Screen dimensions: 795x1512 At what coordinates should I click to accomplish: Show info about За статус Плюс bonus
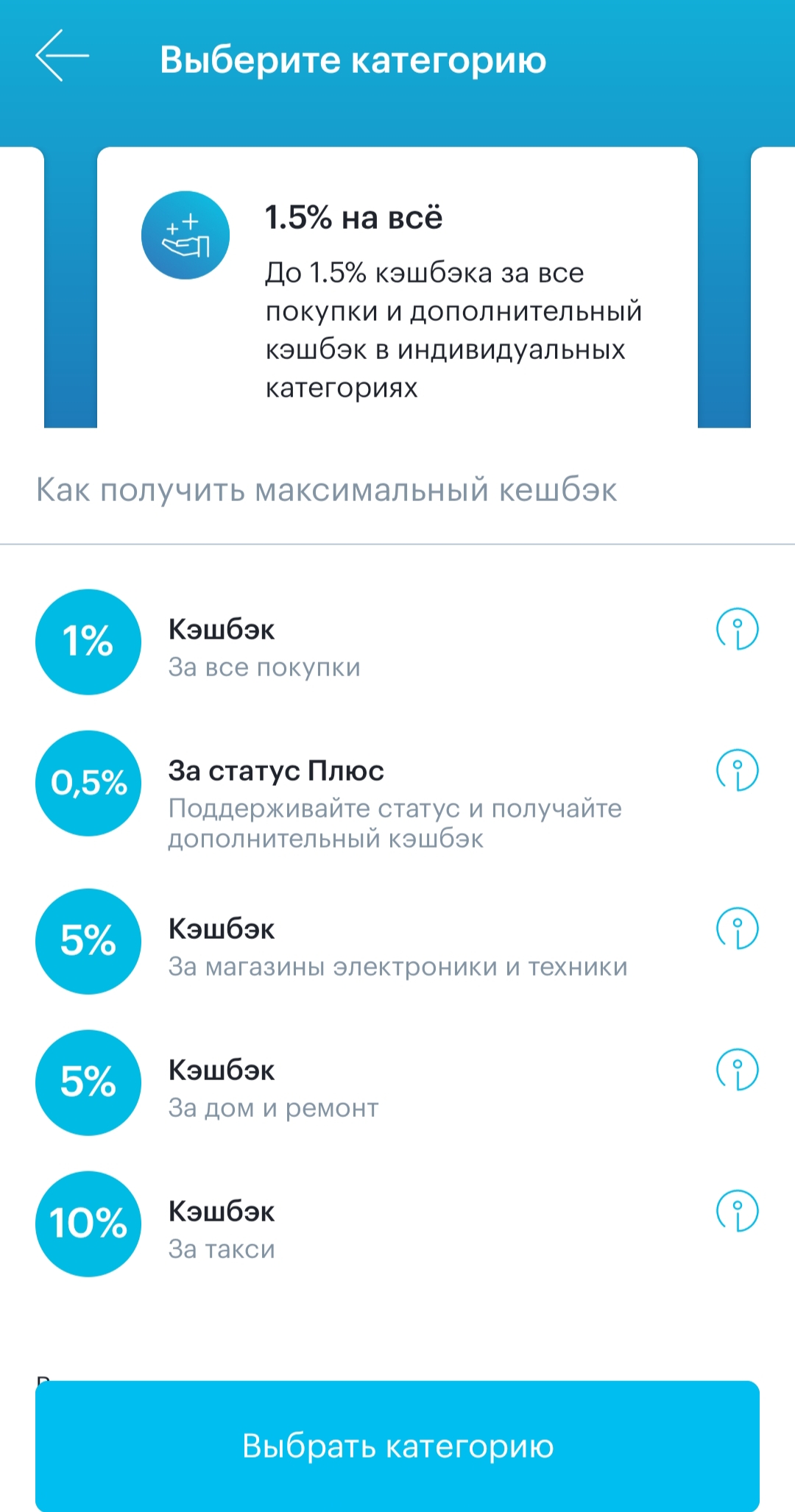737,770
